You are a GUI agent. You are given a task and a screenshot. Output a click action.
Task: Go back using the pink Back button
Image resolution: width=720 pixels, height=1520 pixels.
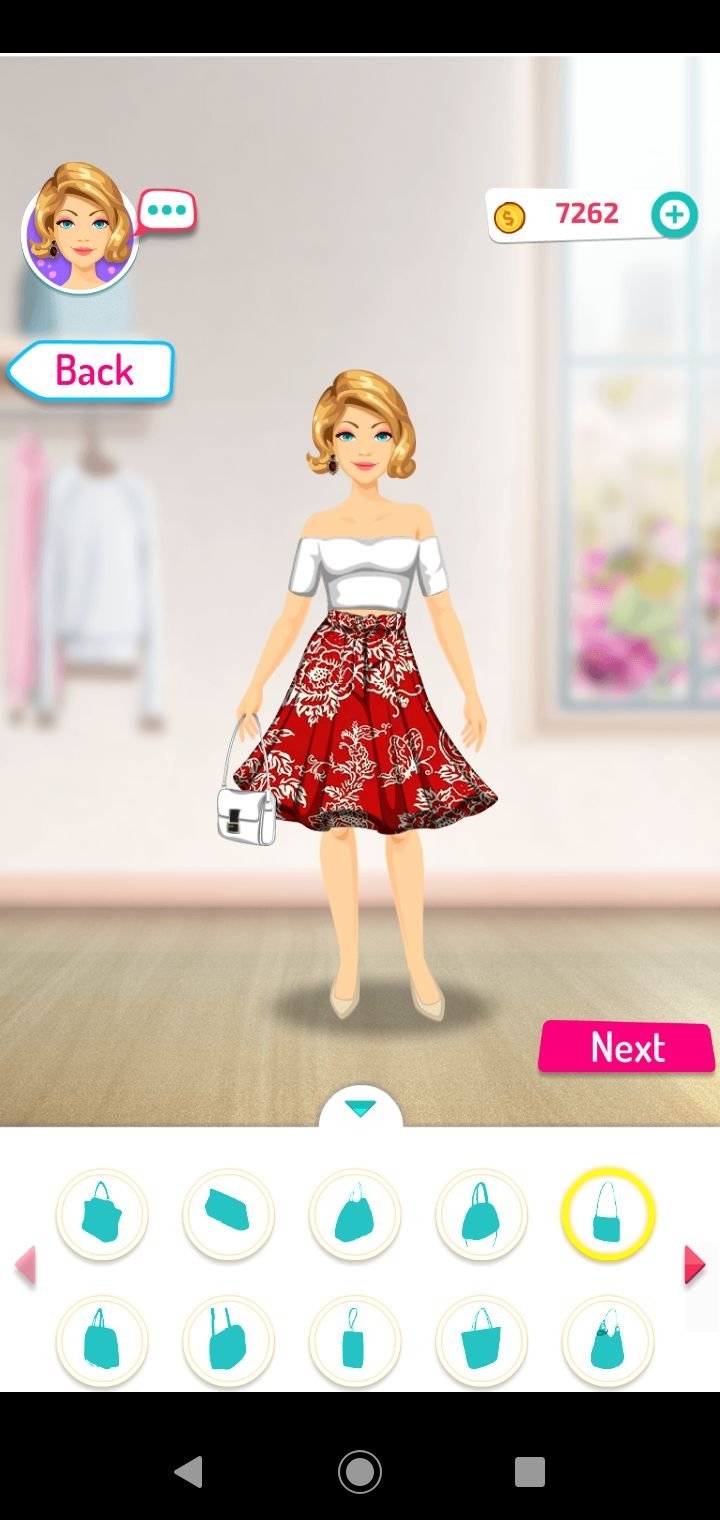92,371
